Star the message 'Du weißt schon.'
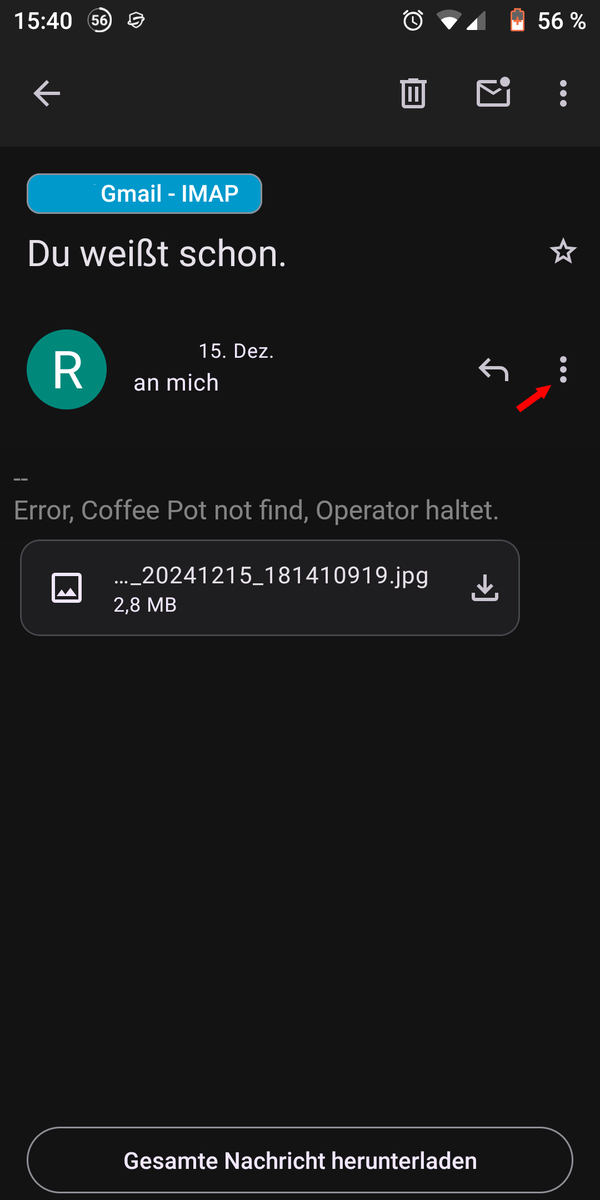The image size is (600, 1200). point(563,252)
